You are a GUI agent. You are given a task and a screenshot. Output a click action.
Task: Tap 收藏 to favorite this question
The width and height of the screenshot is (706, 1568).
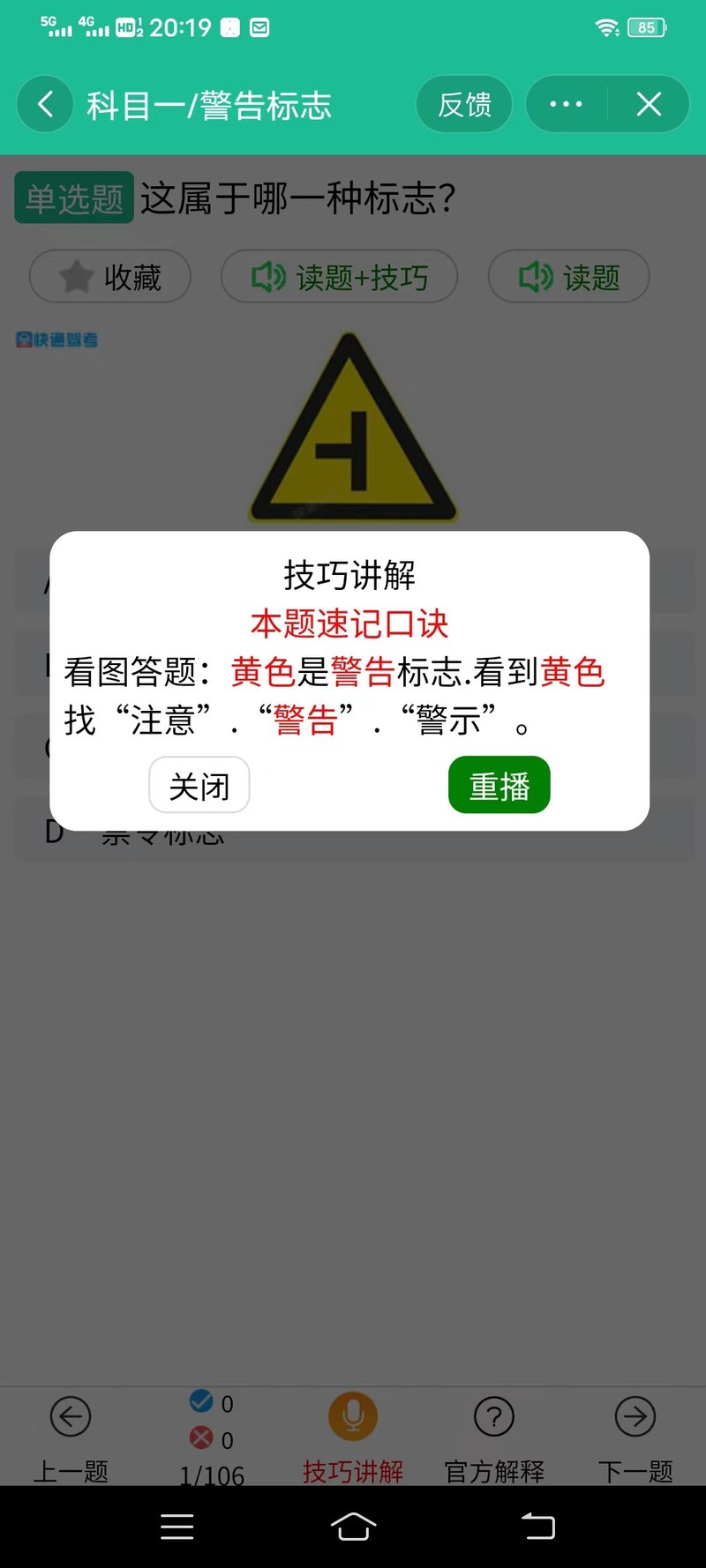[x=110, y=277]
